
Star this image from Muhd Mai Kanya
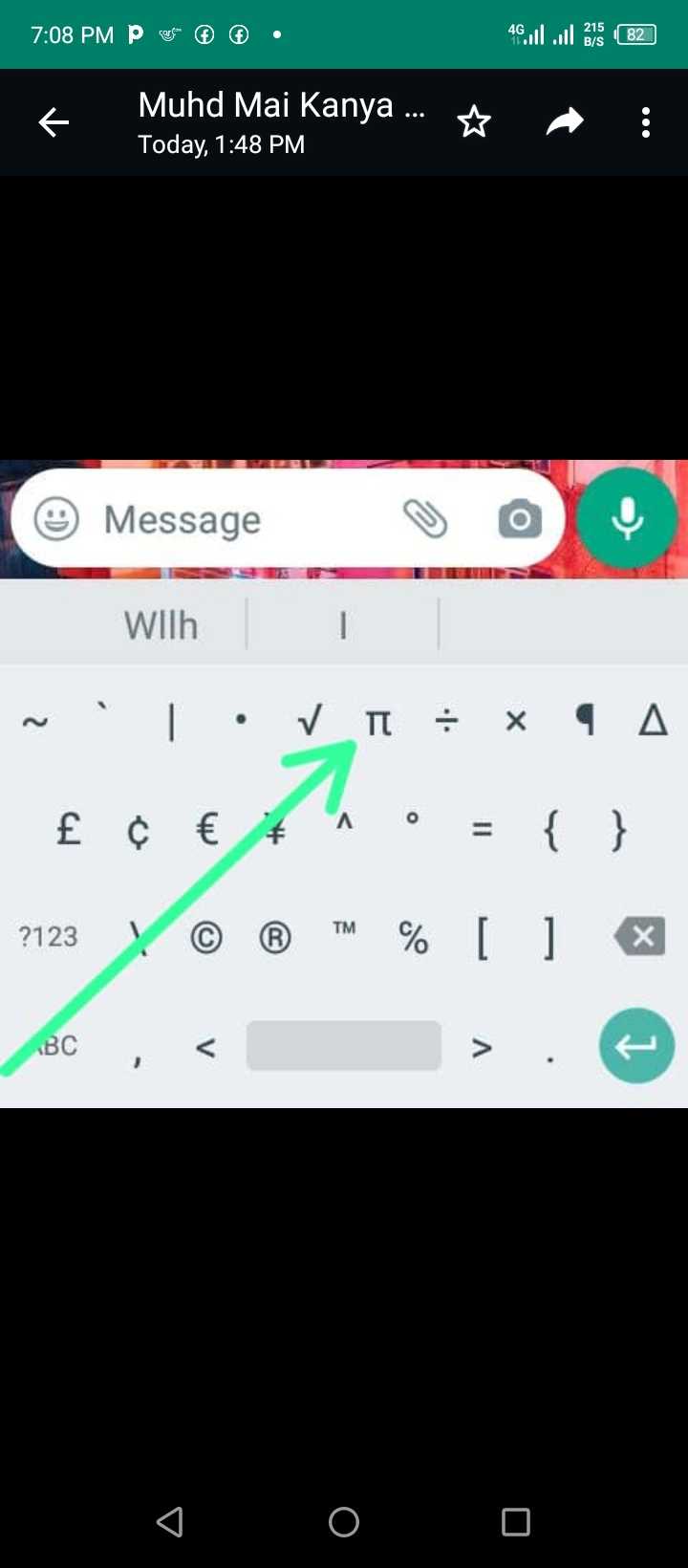[x=474, y=122]
